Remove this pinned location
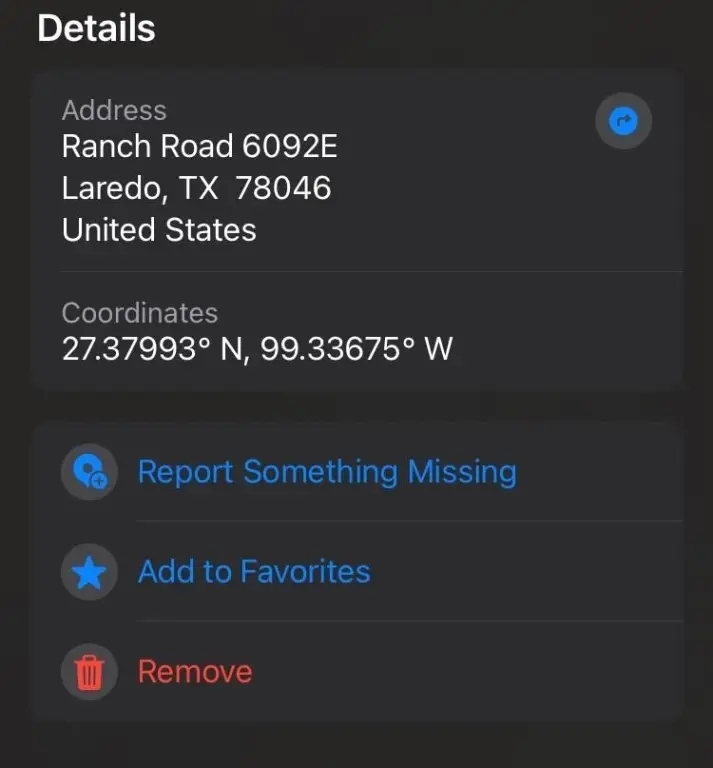 pyautogui.click(x=195, y=671)
